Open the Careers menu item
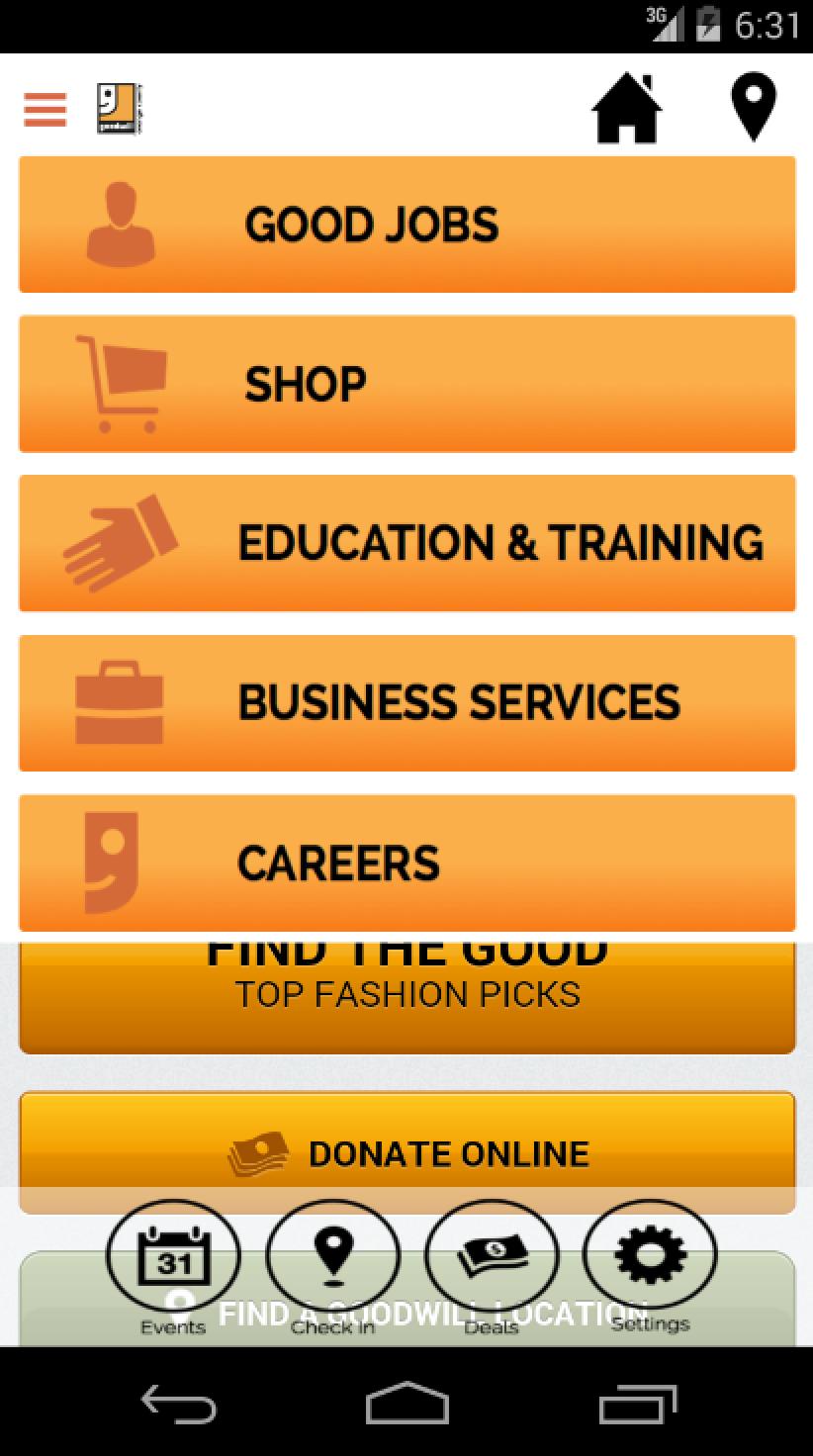Viewport: 813px width, 1456px height. pos(406,863)
